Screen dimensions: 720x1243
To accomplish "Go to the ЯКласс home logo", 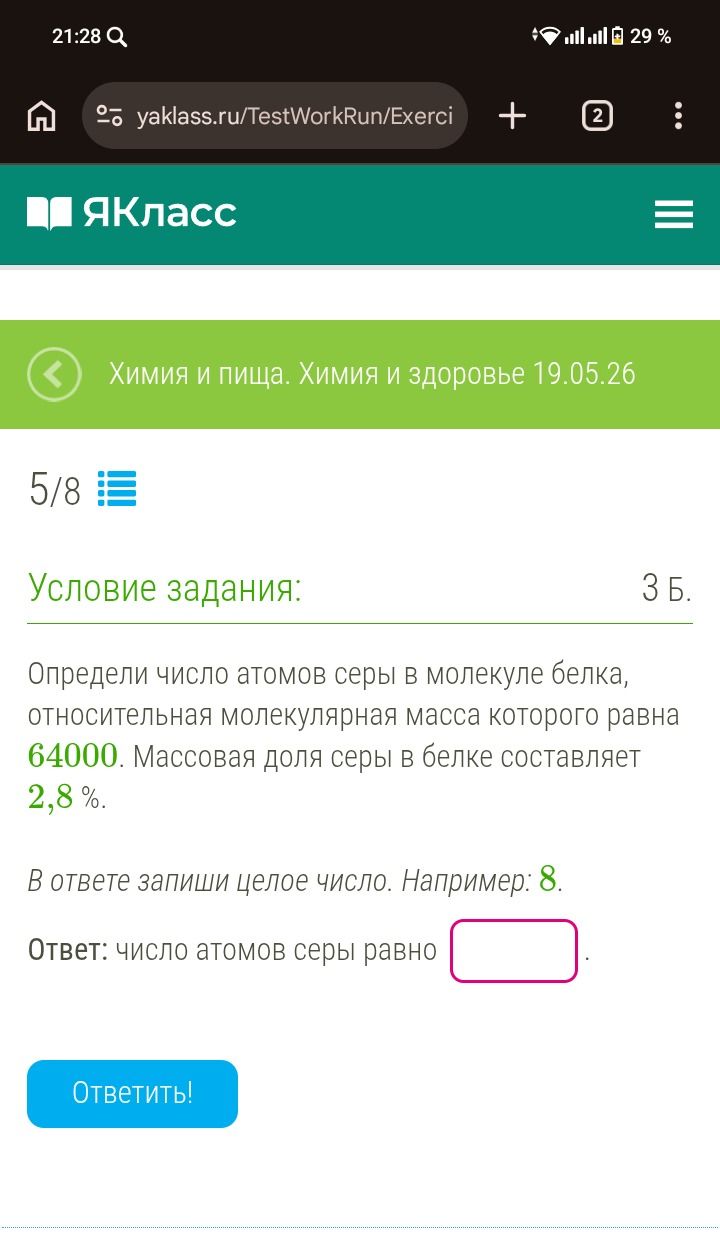I will [x=131, y=213].
